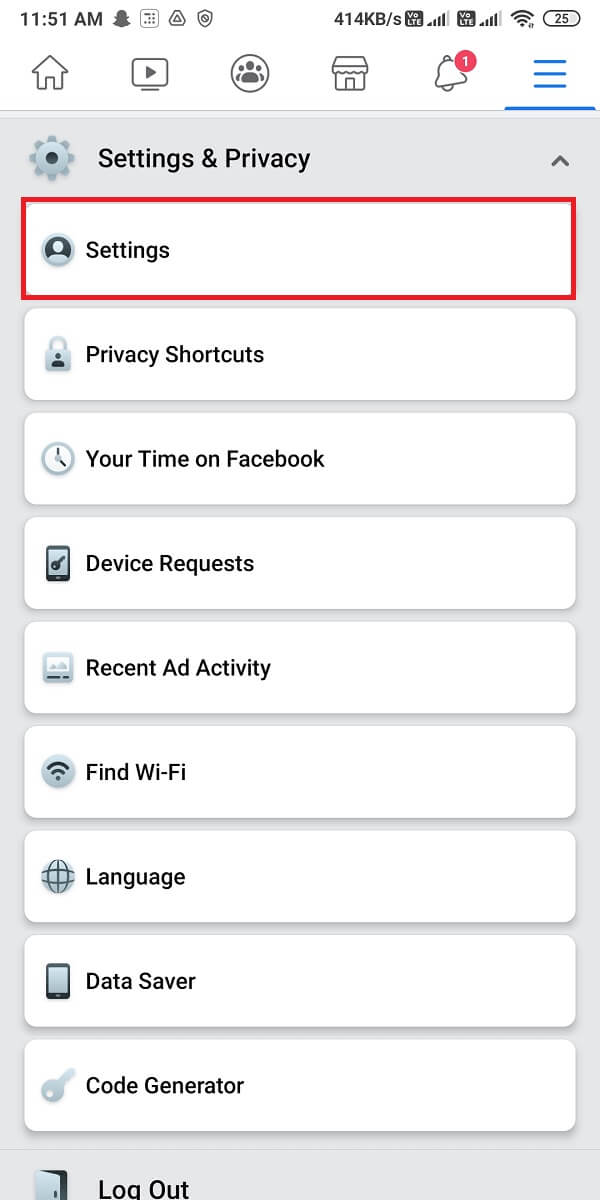Open Device Requests
600x1200 pixels.
coord(299,564)
